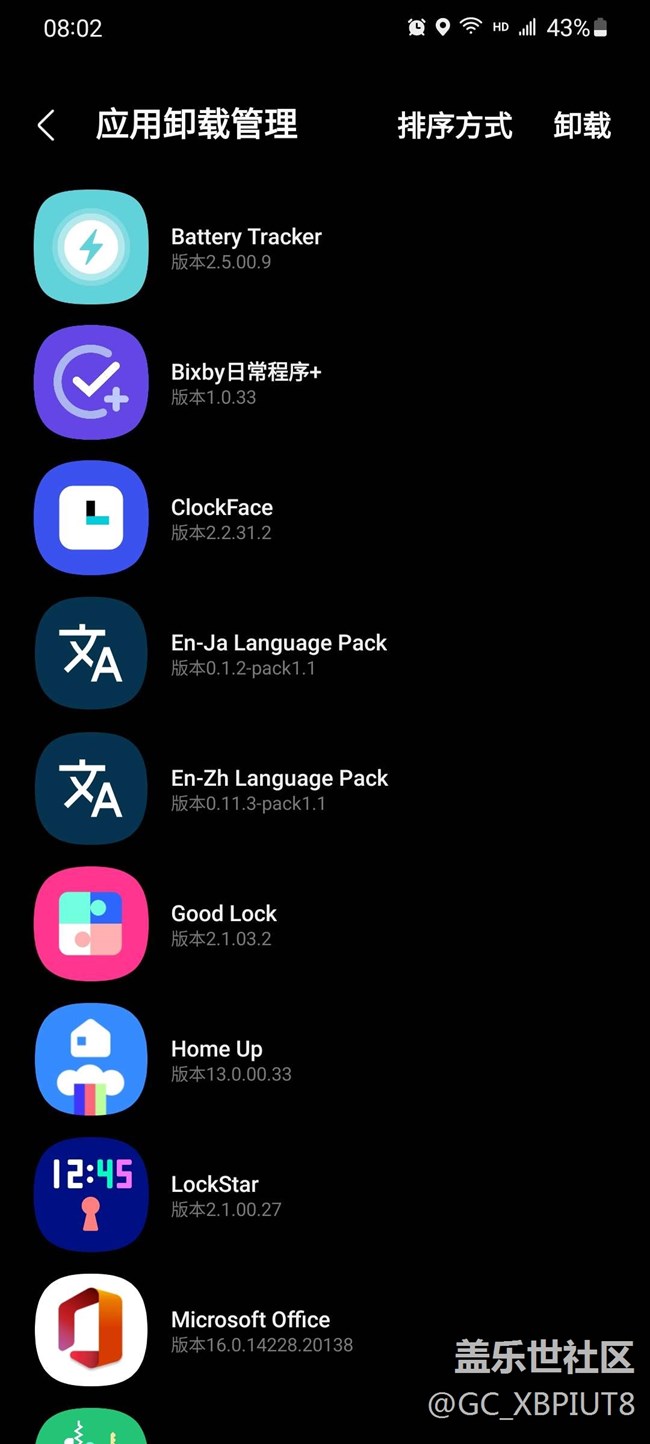This screenshot has height=1444, width=650.
Task: Choose Microsoft Office from the list
Action: coord(325,1331)
